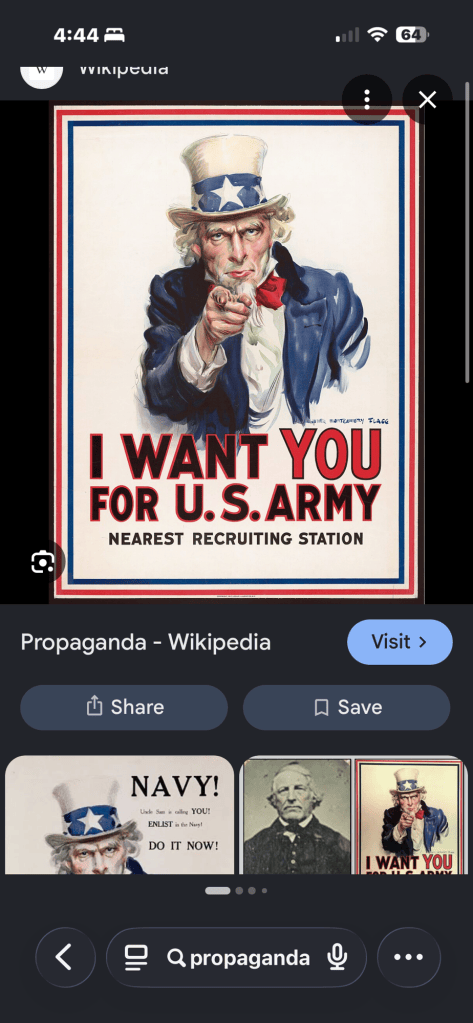The height and width of the screenshot is (1023, 473).
Task: Visit the Propaganda Wikipedia page
Action: click(399, 642)
